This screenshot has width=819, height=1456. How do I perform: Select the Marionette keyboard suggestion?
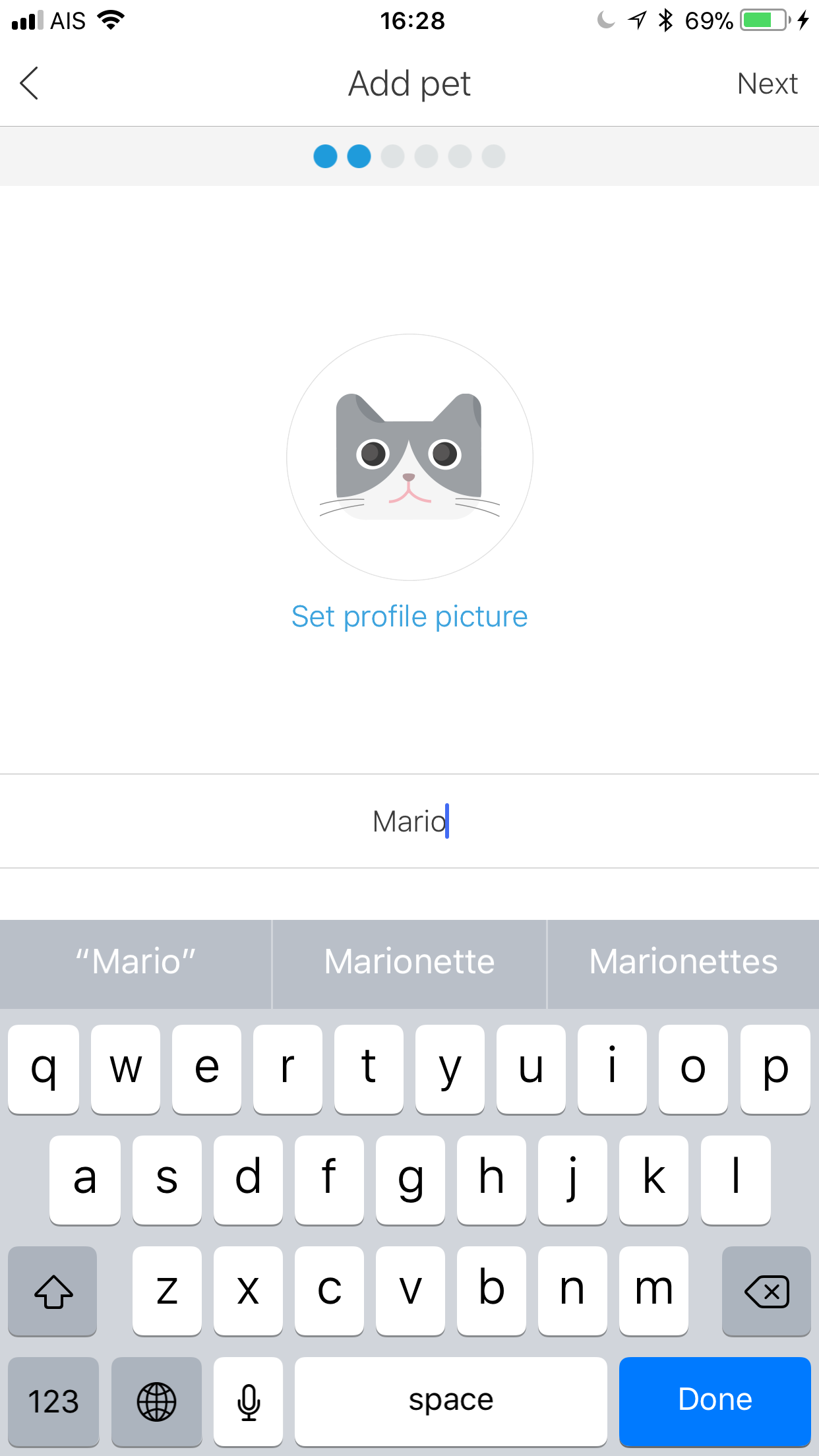click(x=409, y=962)
